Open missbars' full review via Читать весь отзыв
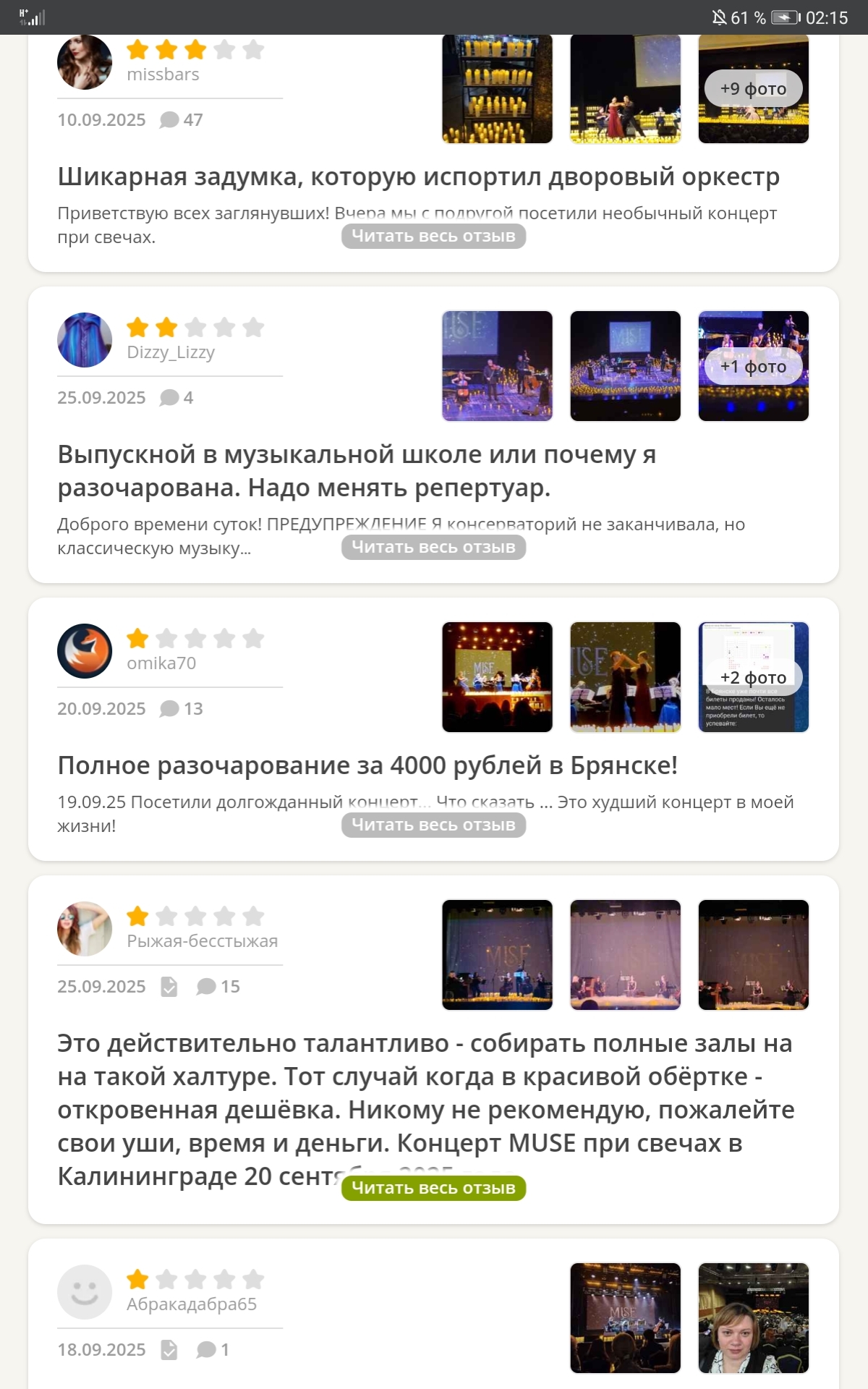 click(x=433, y=236)
